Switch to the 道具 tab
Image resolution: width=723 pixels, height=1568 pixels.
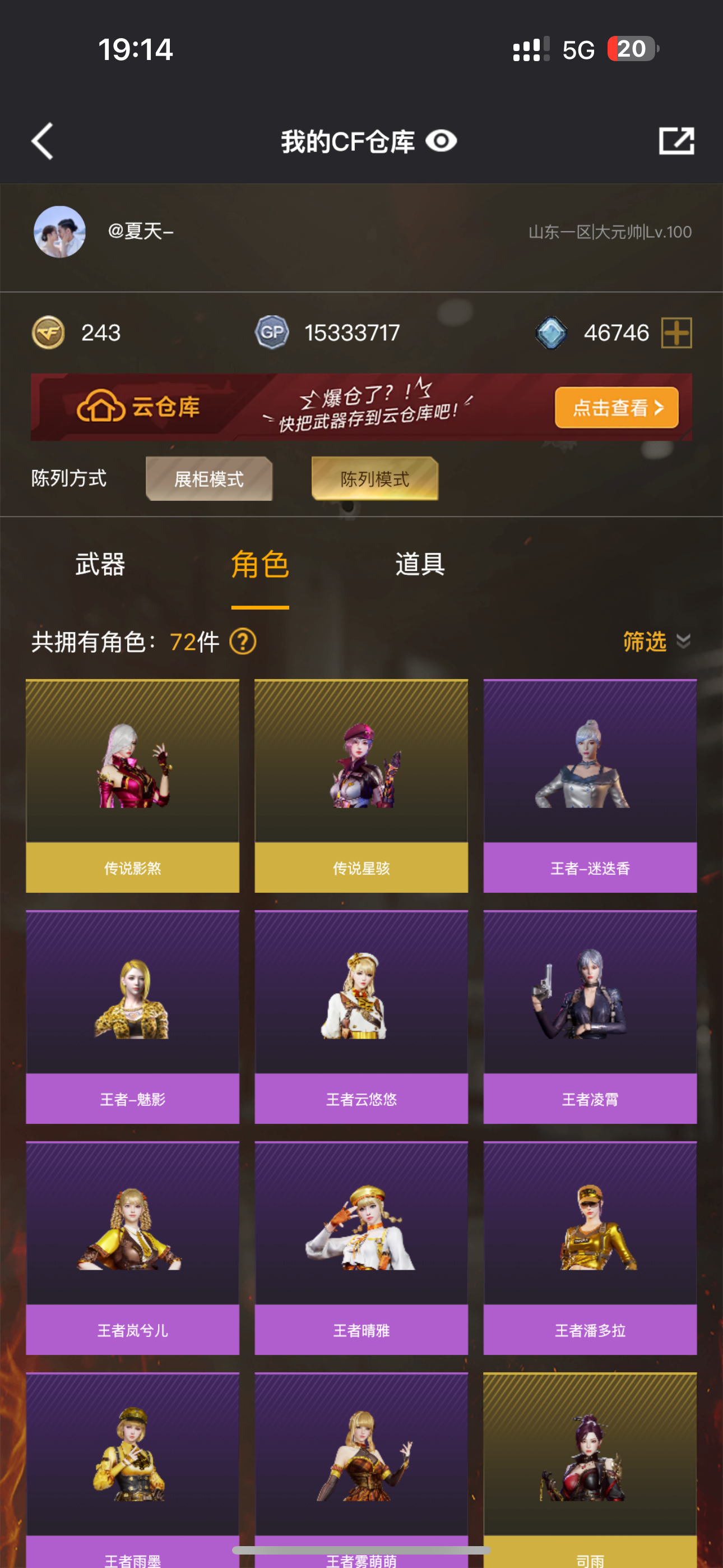point(420,564)
